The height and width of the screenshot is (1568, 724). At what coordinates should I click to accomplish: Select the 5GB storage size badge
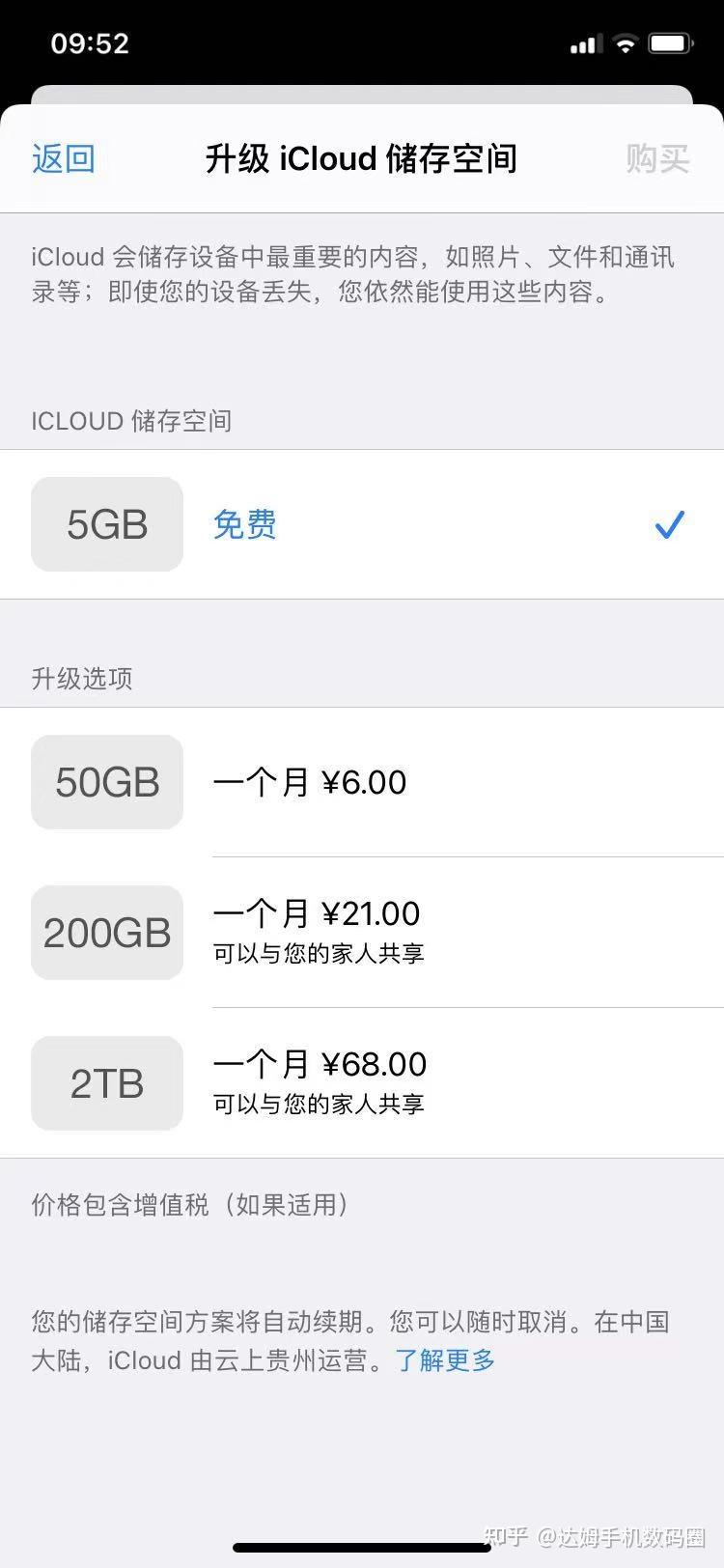tap(106, 524)
